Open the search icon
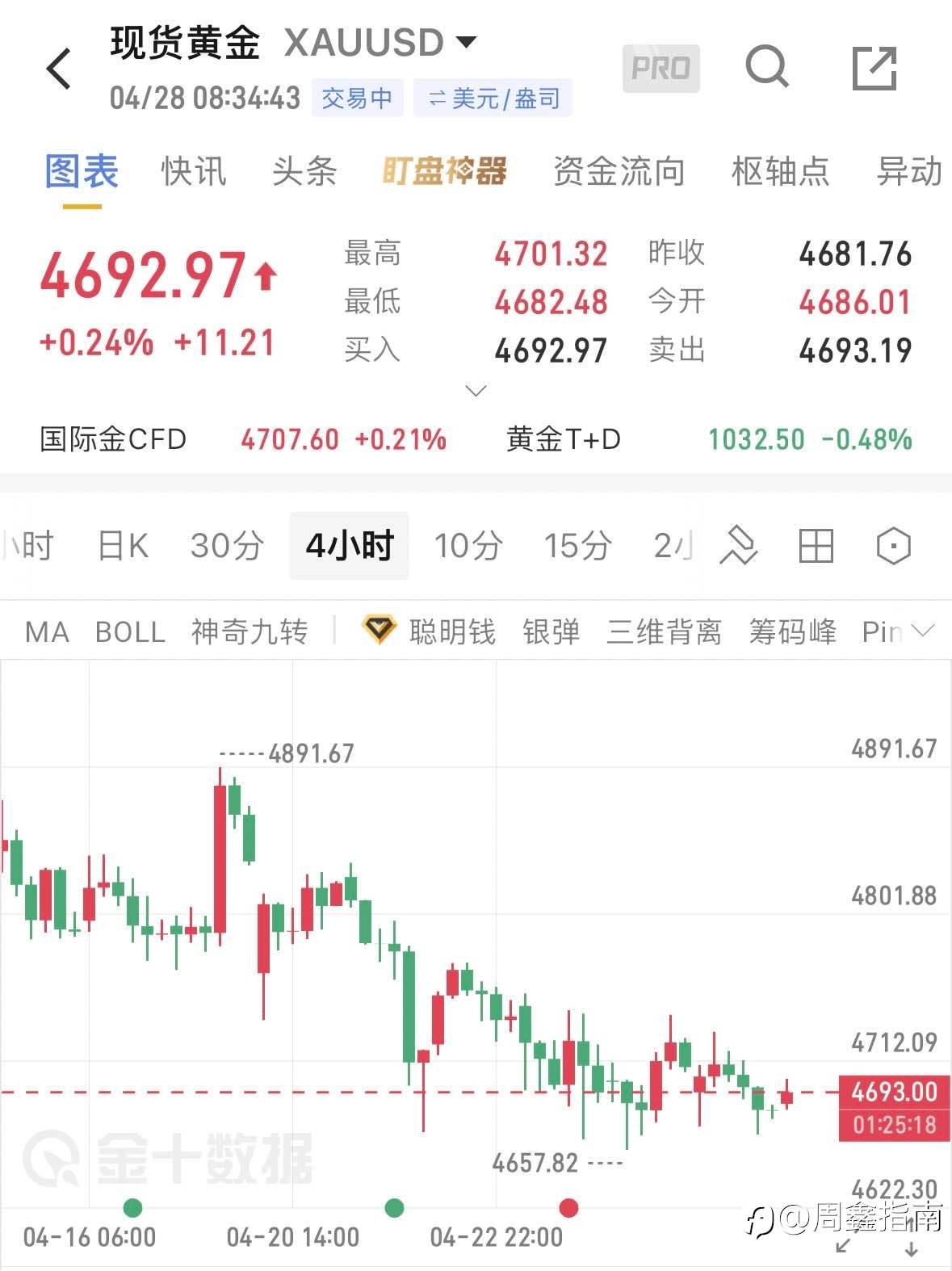The height and width of the screenshot is (1271, 952). pos(766,67)
